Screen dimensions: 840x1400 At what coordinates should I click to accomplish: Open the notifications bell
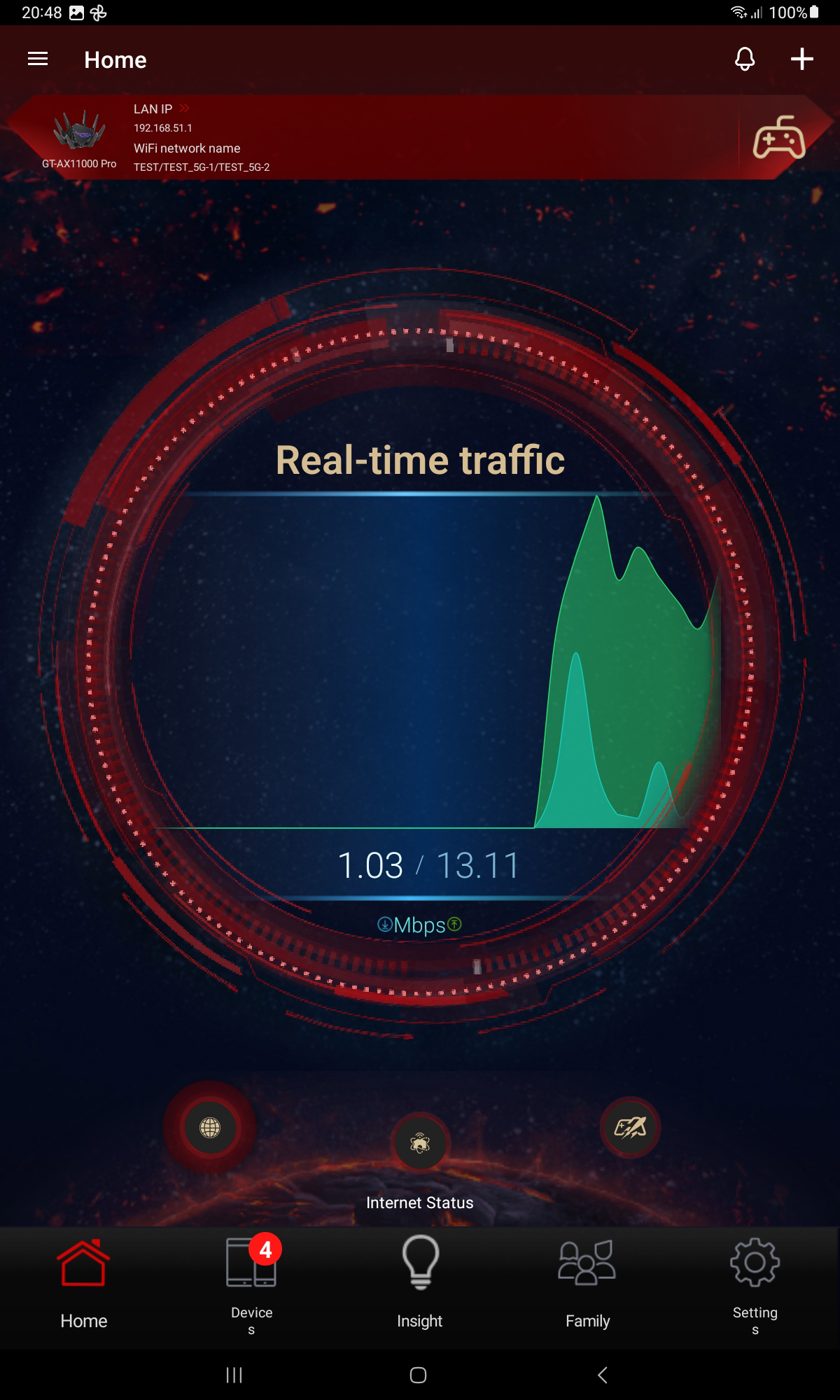745,59
